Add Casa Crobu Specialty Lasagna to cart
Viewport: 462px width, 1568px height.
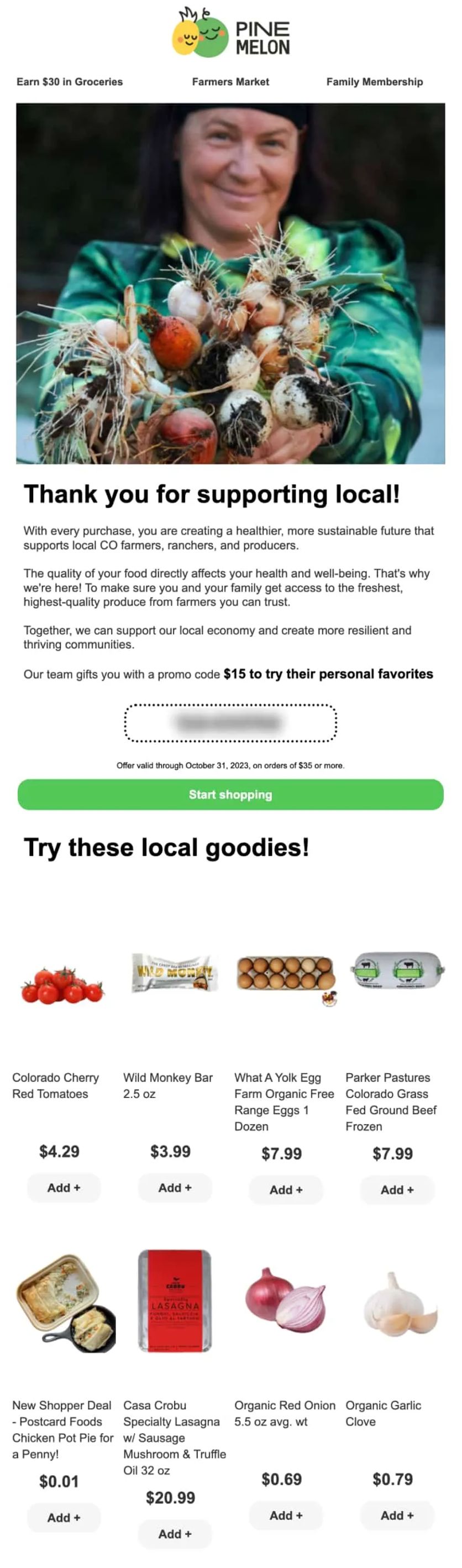click(175, 1534)
